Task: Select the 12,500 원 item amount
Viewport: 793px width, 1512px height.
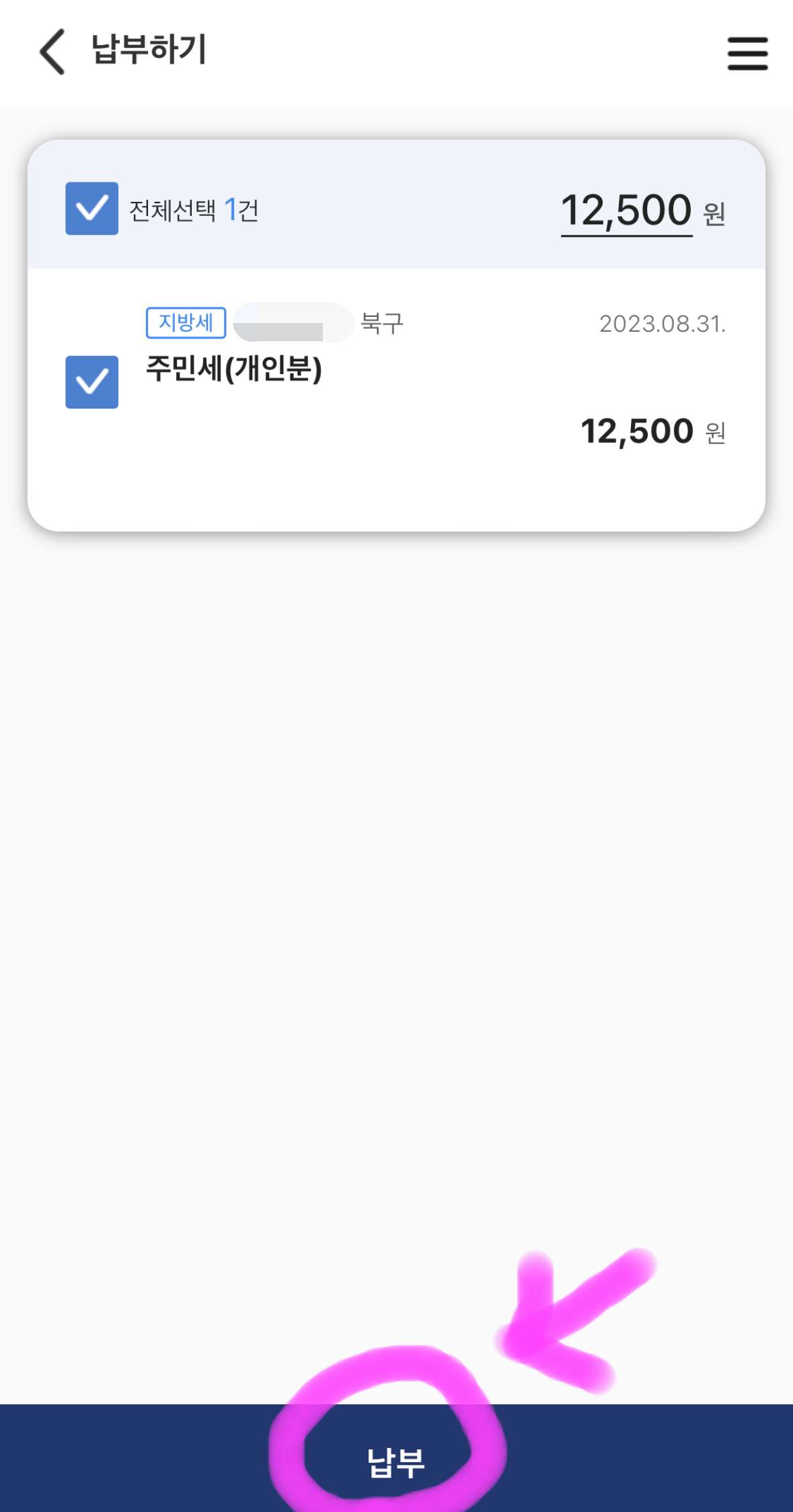Action: [638, 432]
